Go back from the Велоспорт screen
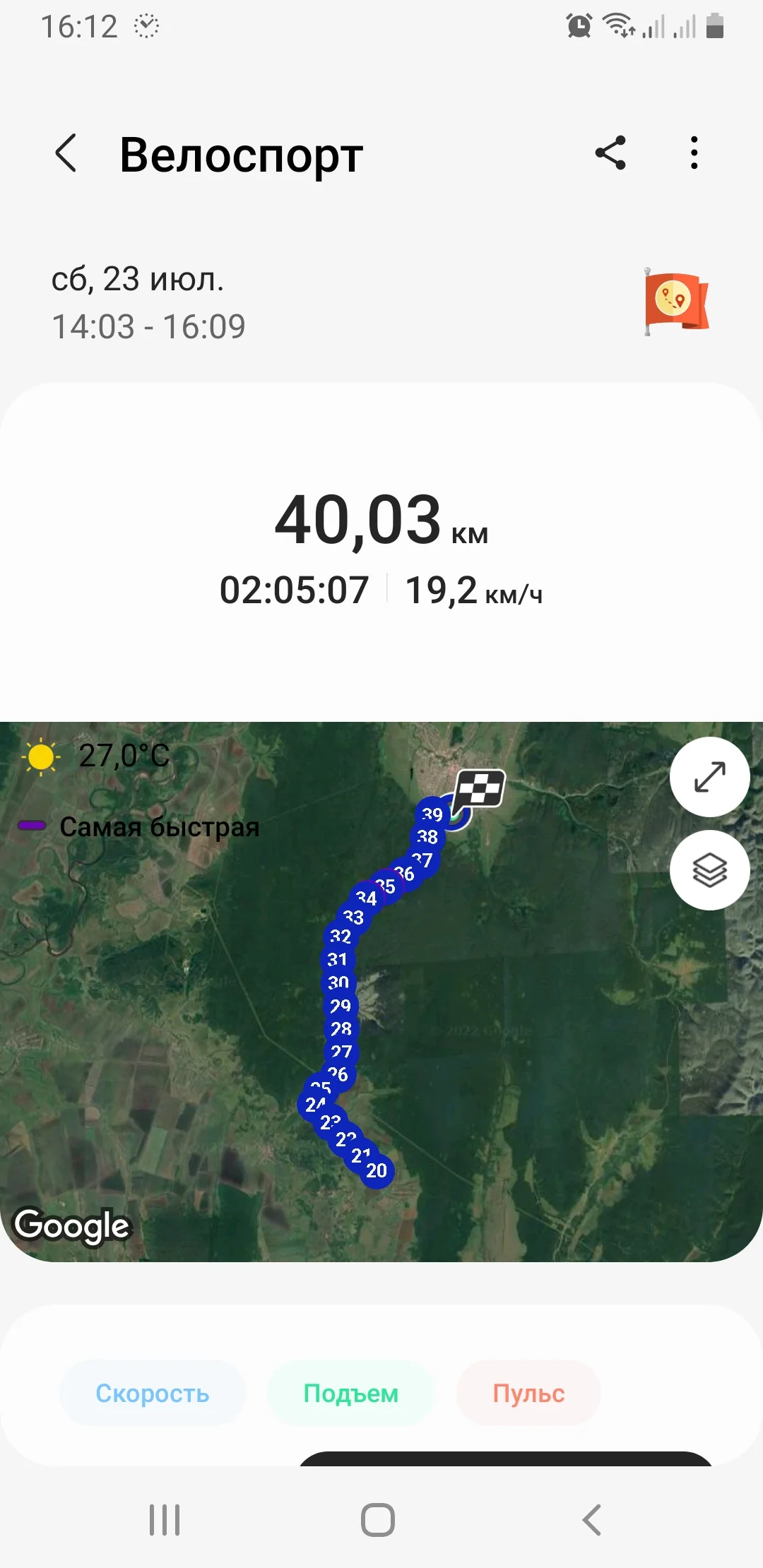This screenshot has height=1568, width=763. coord(66,153)
